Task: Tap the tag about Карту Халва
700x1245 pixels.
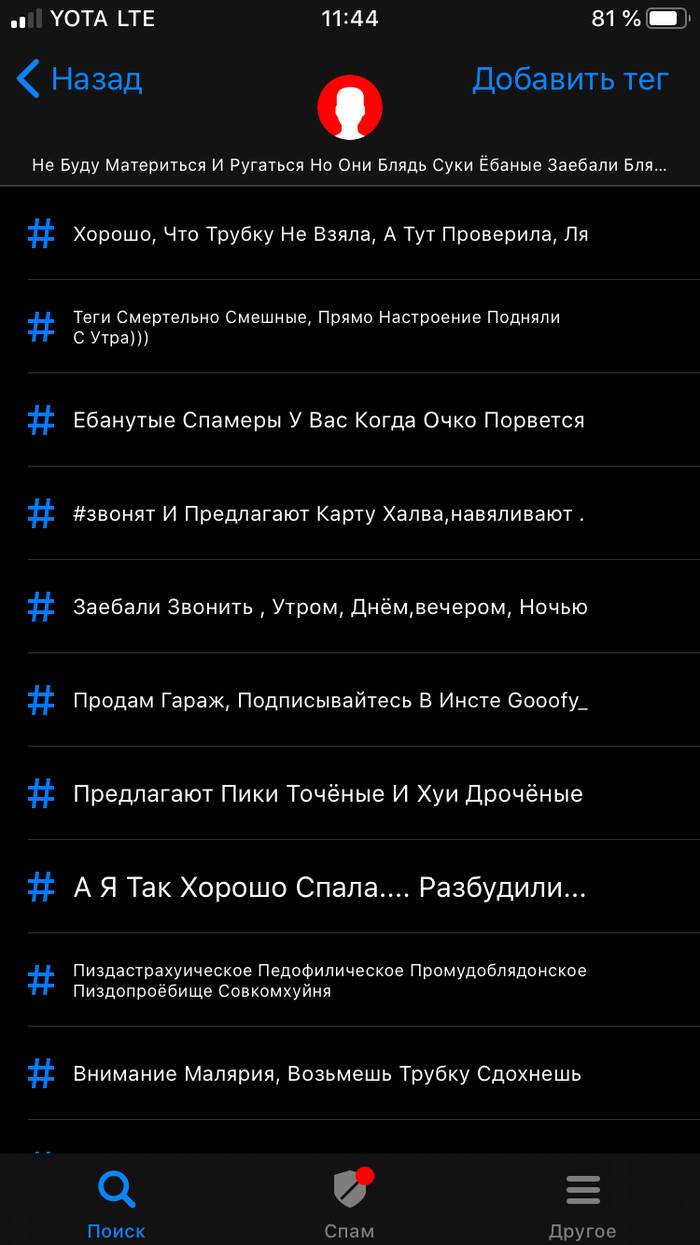Action: pos(328,514)
